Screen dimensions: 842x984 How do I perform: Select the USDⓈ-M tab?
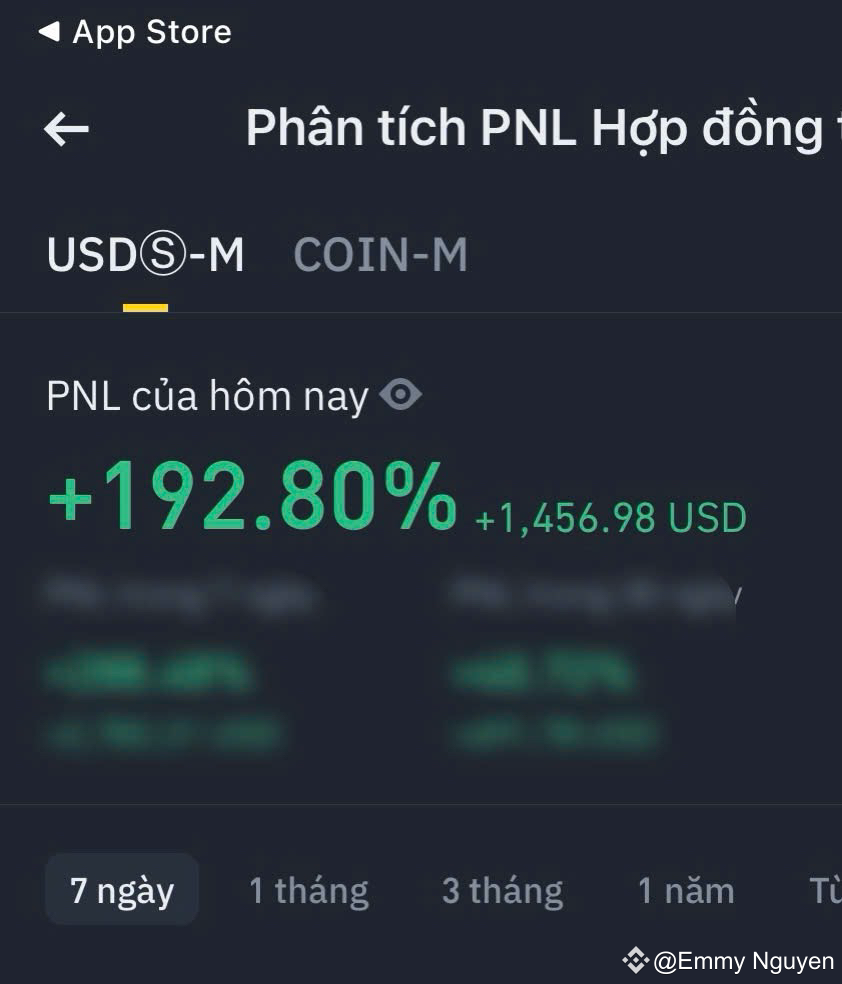point(145,255)
